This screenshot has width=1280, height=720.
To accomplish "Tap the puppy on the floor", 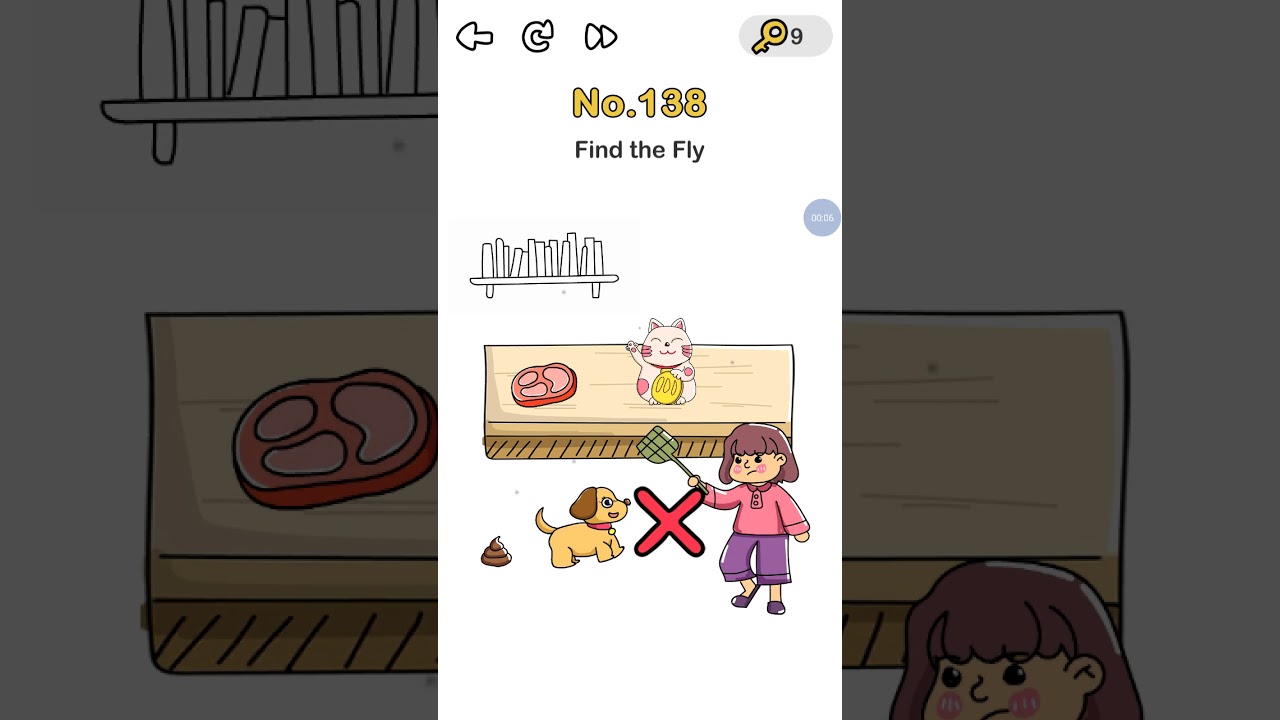I will [x=583, y=527].
